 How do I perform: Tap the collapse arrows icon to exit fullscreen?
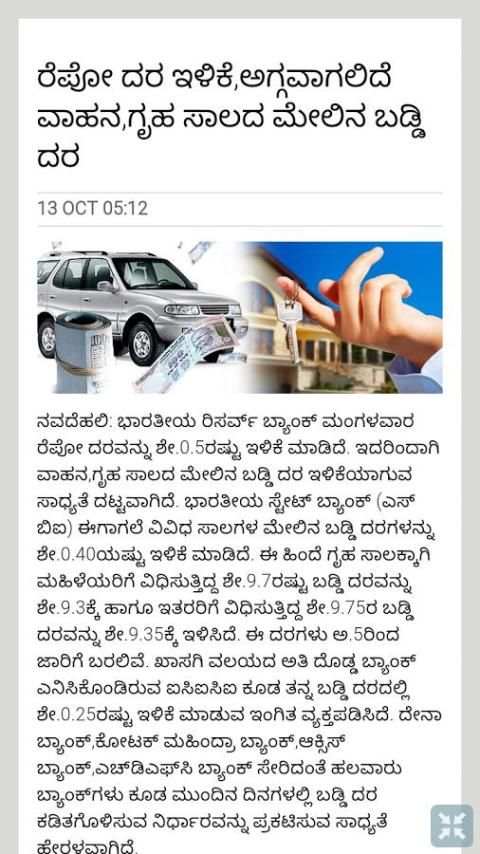pos(452,826)
